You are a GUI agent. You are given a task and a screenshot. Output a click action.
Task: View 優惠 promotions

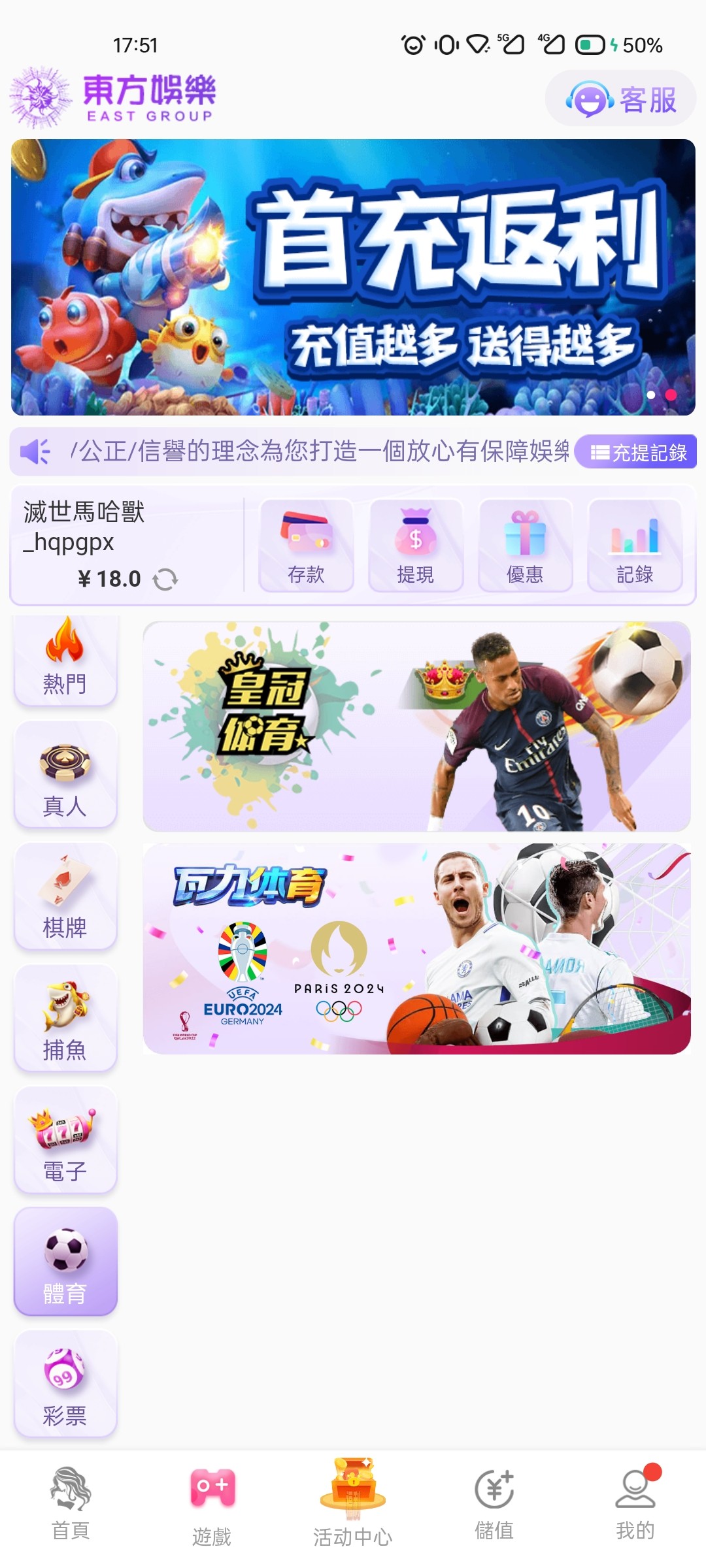click(x=525, y=546)
